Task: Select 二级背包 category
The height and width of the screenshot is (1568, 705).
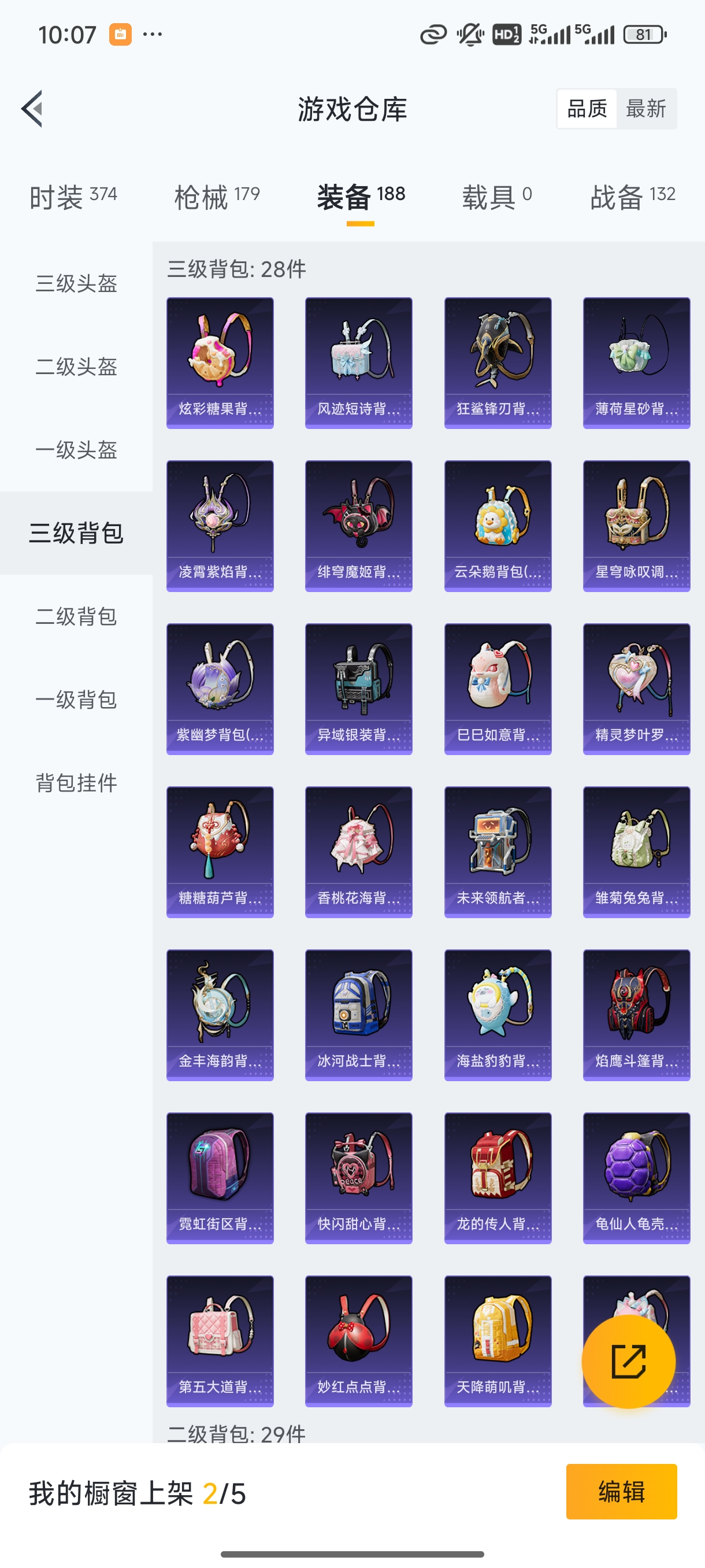Action: [76, 616]
